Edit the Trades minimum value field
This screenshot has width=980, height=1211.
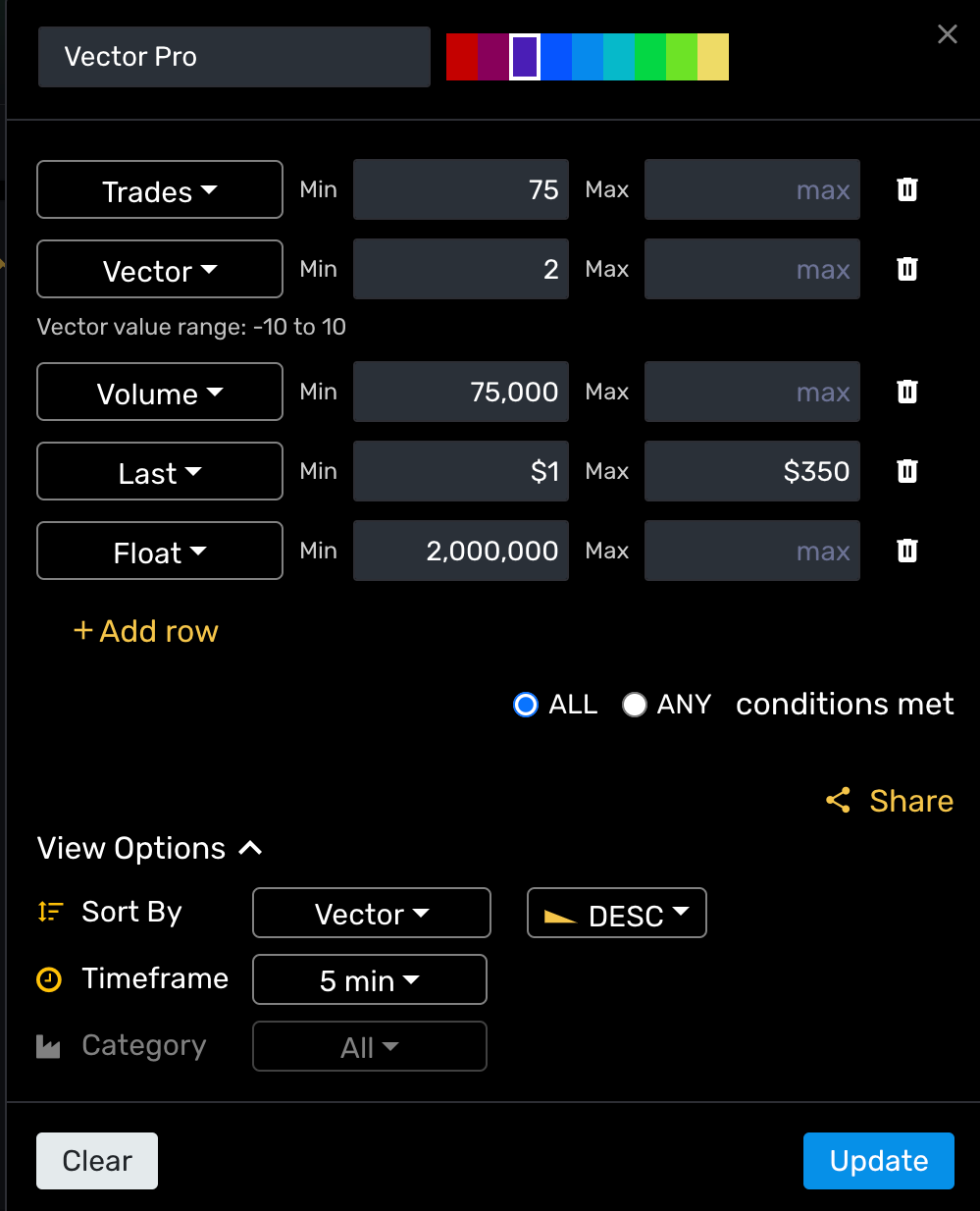coord(460,190)
